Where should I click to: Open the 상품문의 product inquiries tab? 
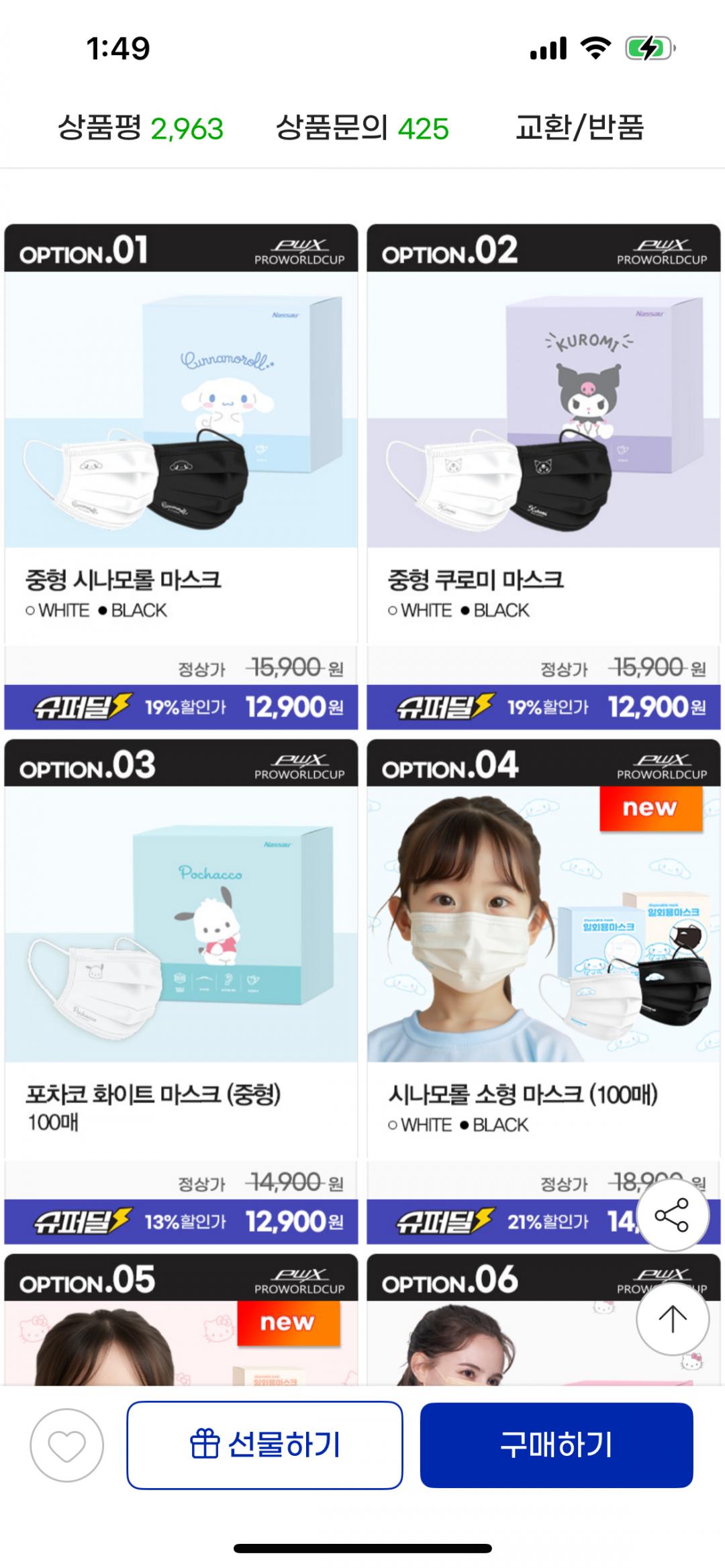coord(362,127)
